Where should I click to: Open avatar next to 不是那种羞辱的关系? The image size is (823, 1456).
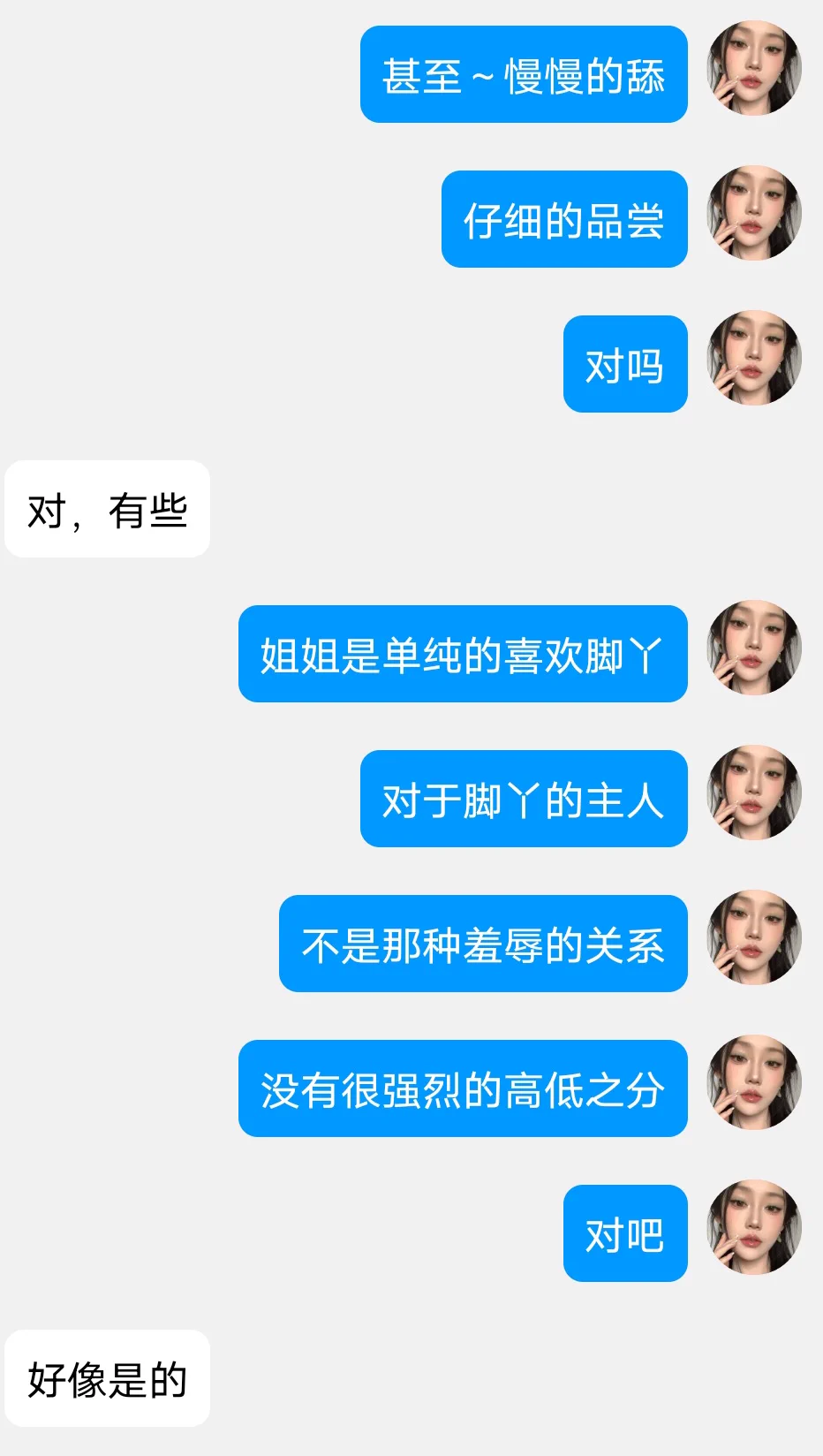coord(754,937)
